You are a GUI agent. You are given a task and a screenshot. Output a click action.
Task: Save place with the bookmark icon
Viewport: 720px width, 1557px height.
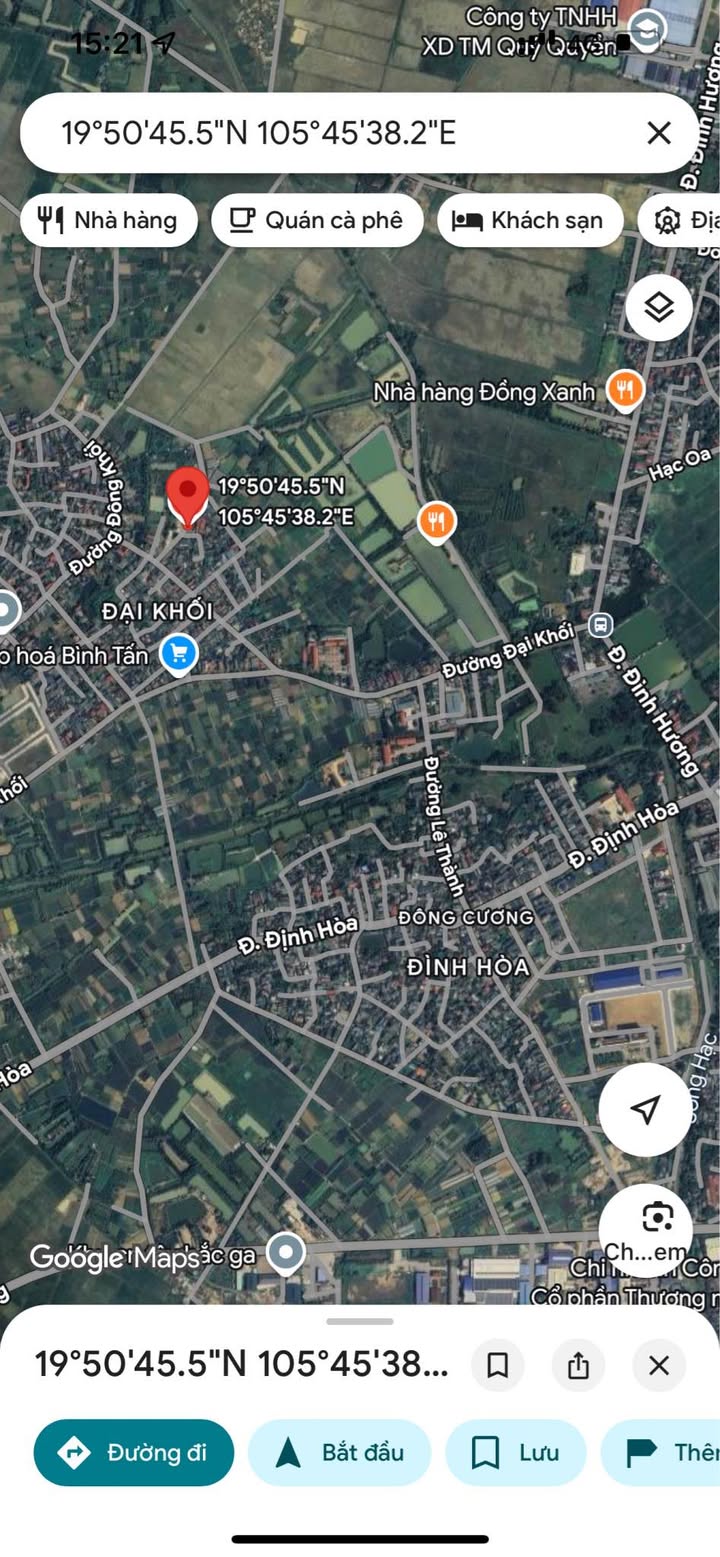[x=498, y=1365]
